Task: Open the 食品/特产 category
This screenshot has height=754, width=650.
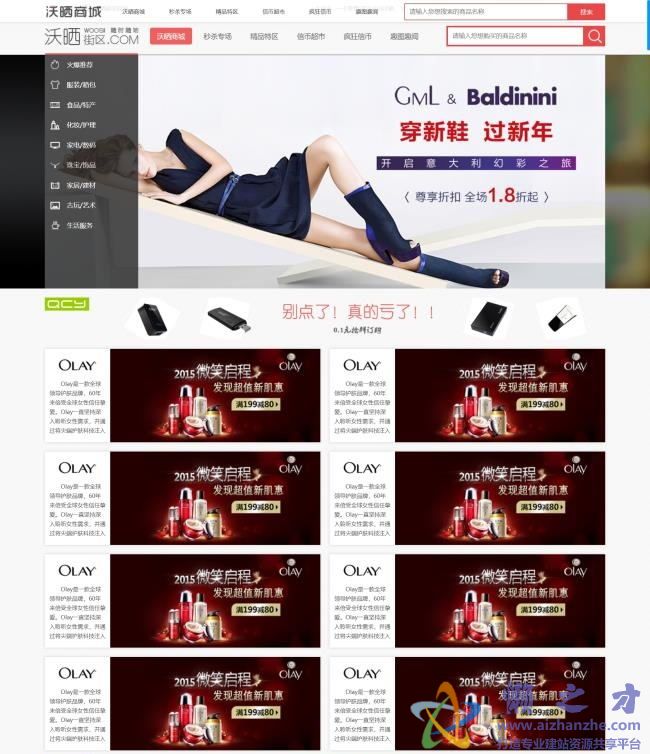Action: (80, 105)
